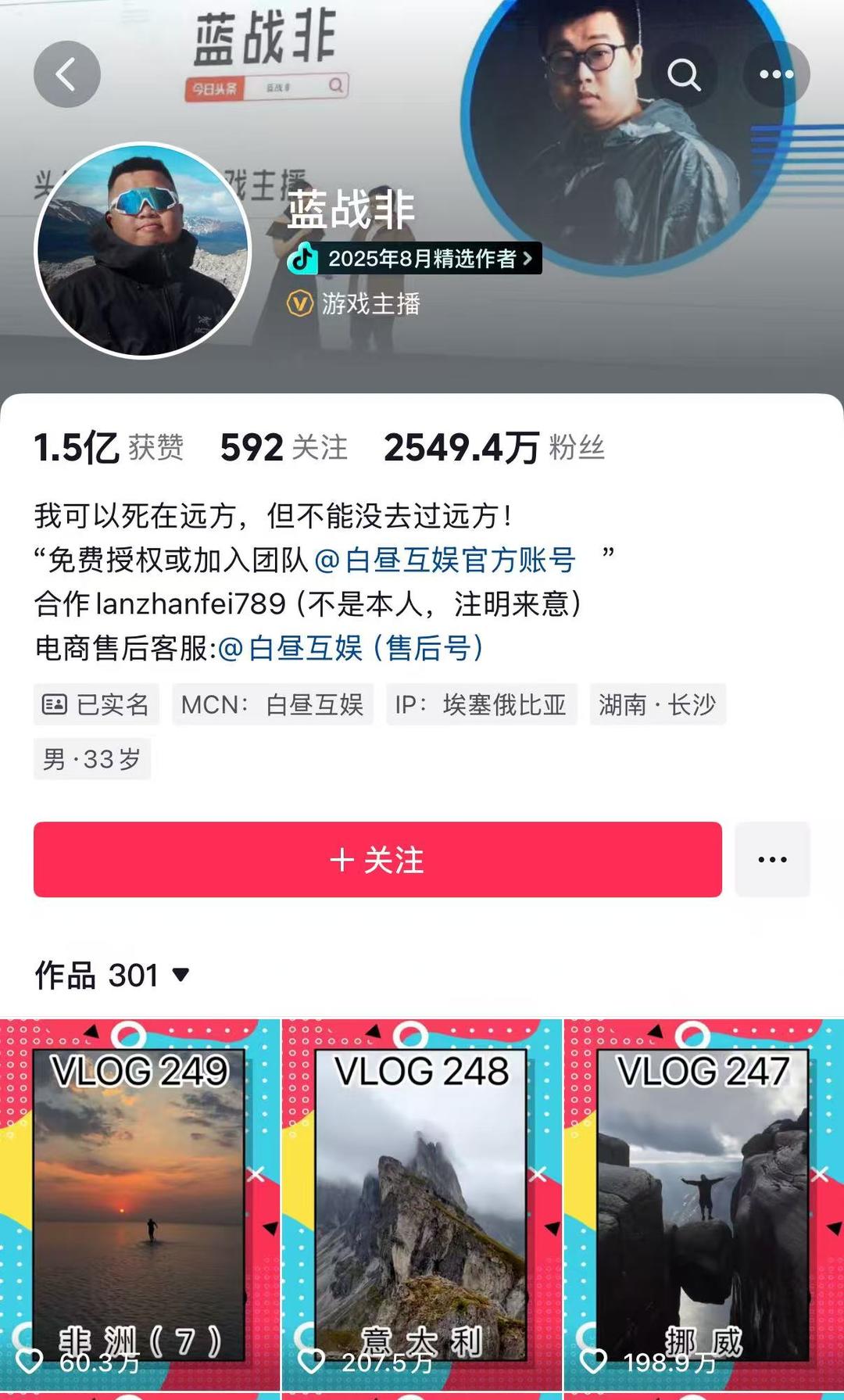Screen dimensions: 844x1400
Task: Follow this user with the 关注 button
Action: (x=377, y=859)
